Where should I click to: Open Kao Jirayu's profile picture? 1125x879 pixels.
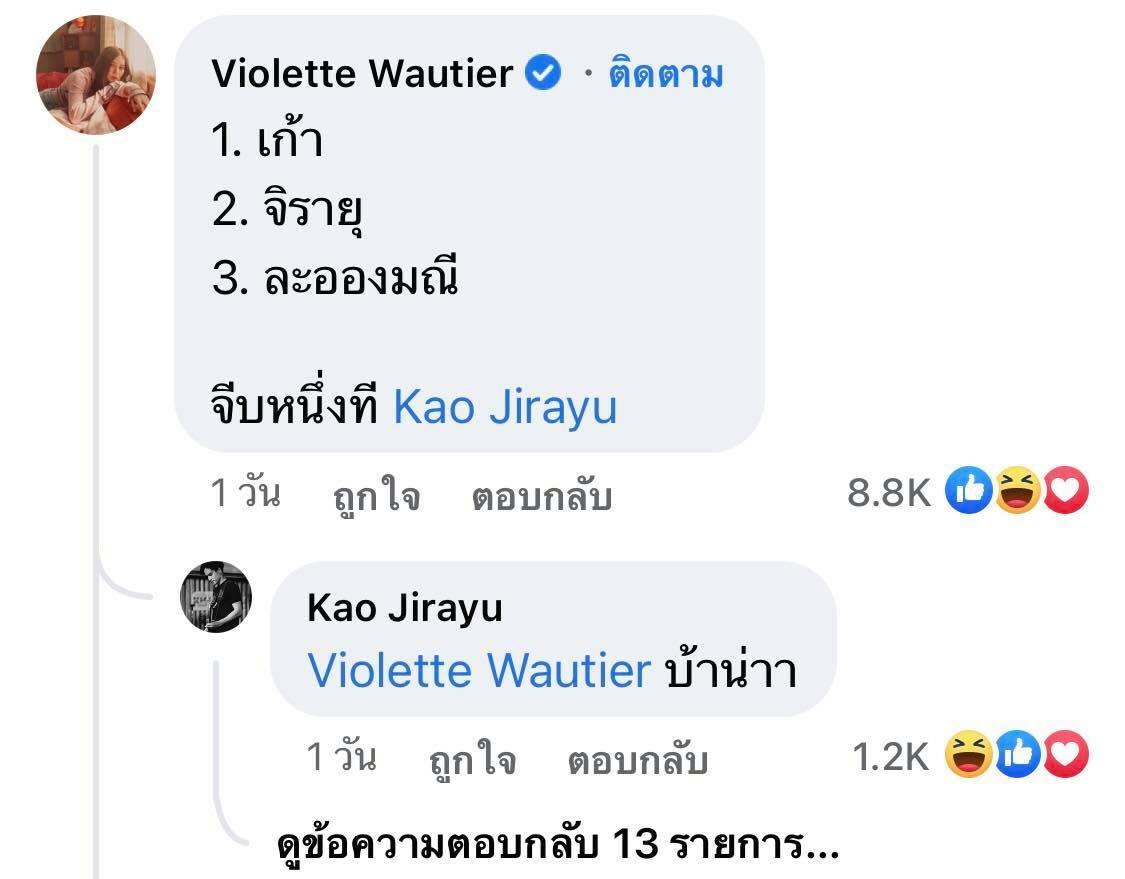215,597
